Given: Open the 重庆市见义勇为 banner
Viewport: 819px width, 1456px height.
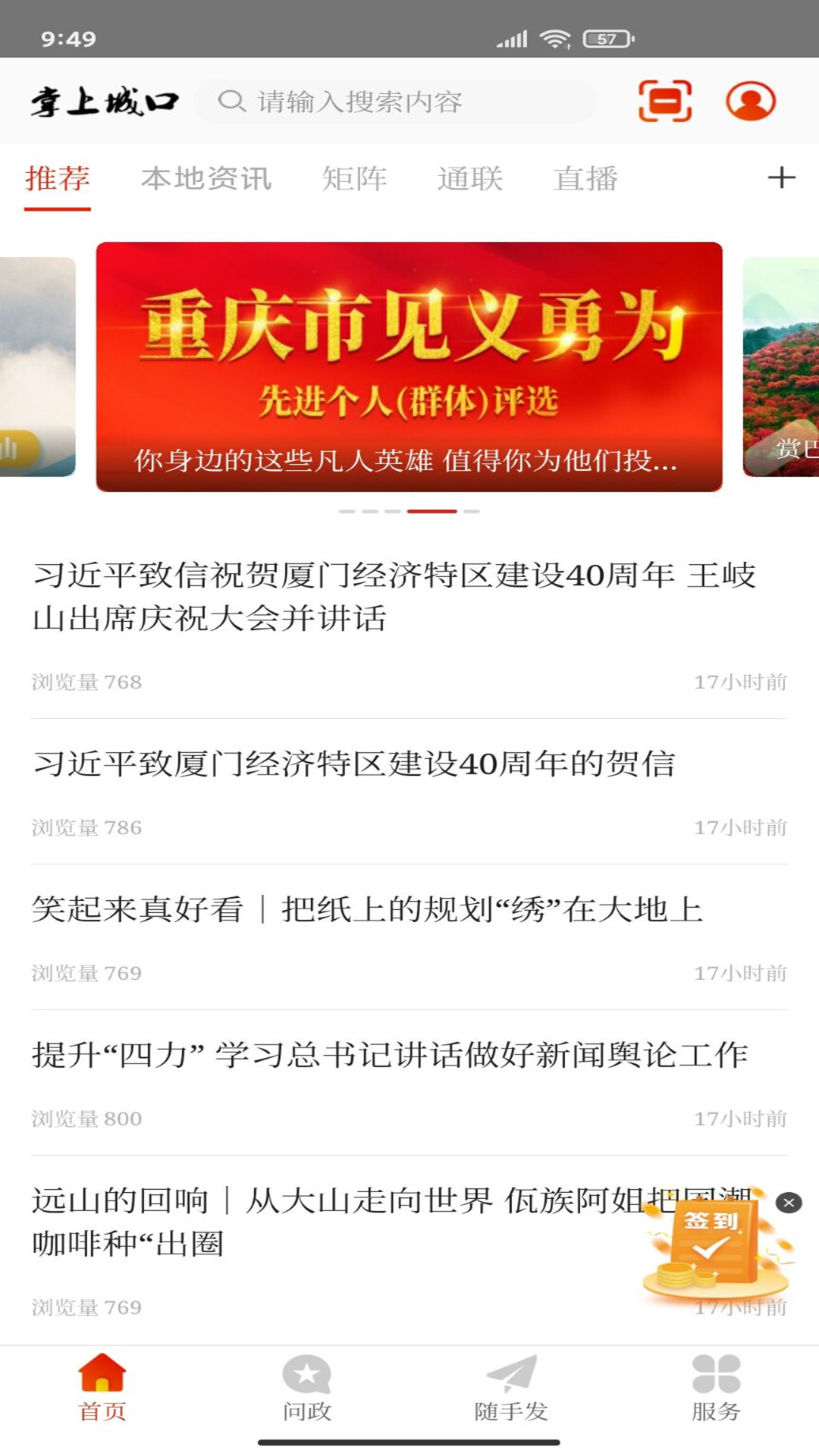Looking at the screenshot, I should pyautogui.click(x=409, y=364).
